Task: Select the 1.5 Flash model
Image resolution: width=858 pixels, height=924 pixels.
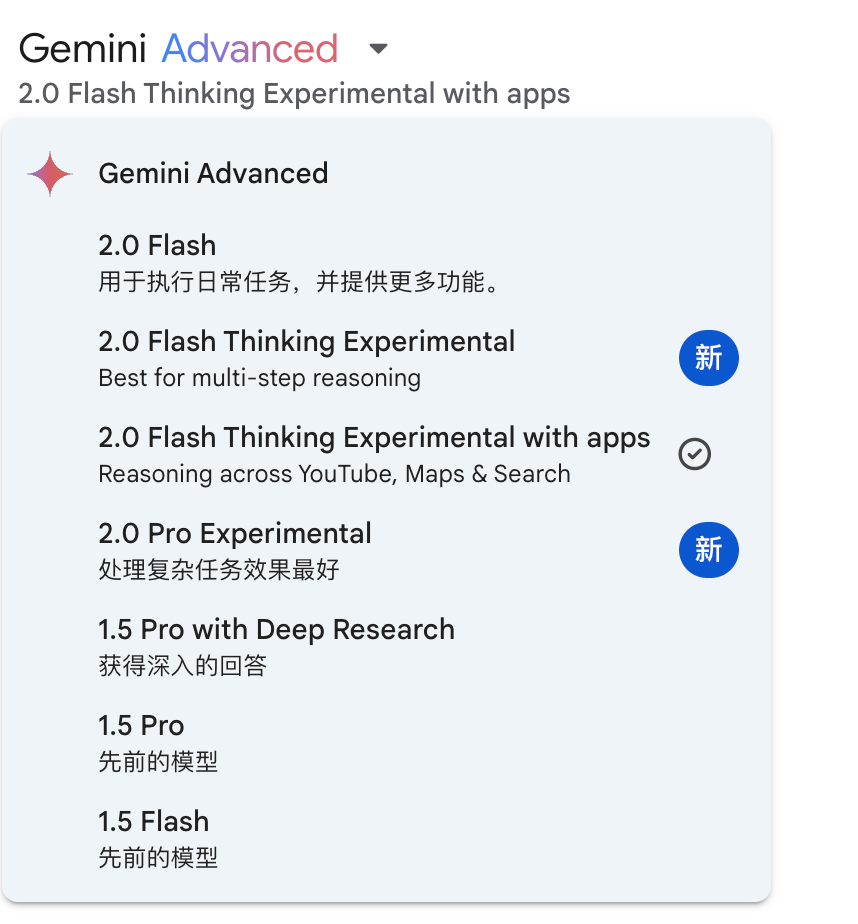Action: [x=153, y=821]
